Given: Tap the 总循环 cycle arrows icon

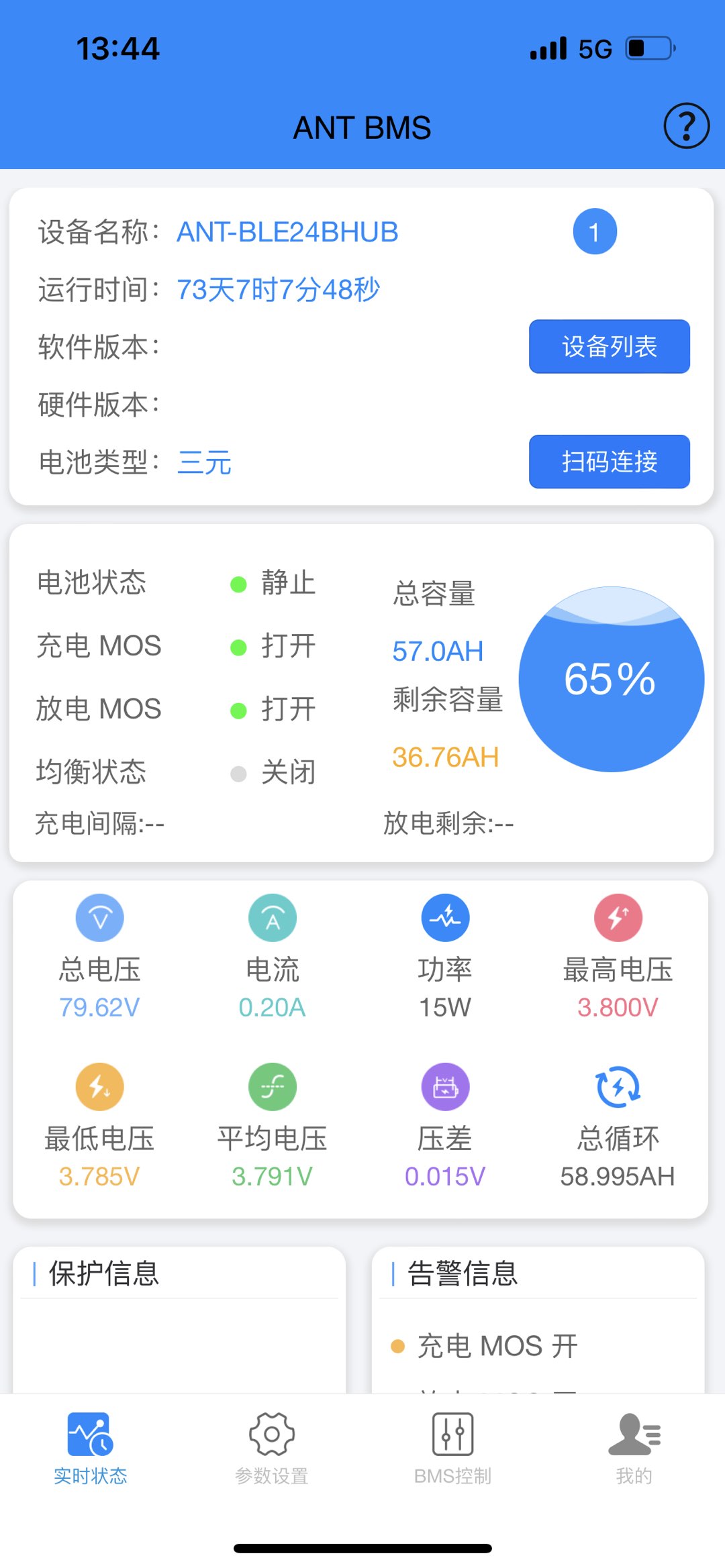Looking at the screenshot, I should click(618, 1086).
